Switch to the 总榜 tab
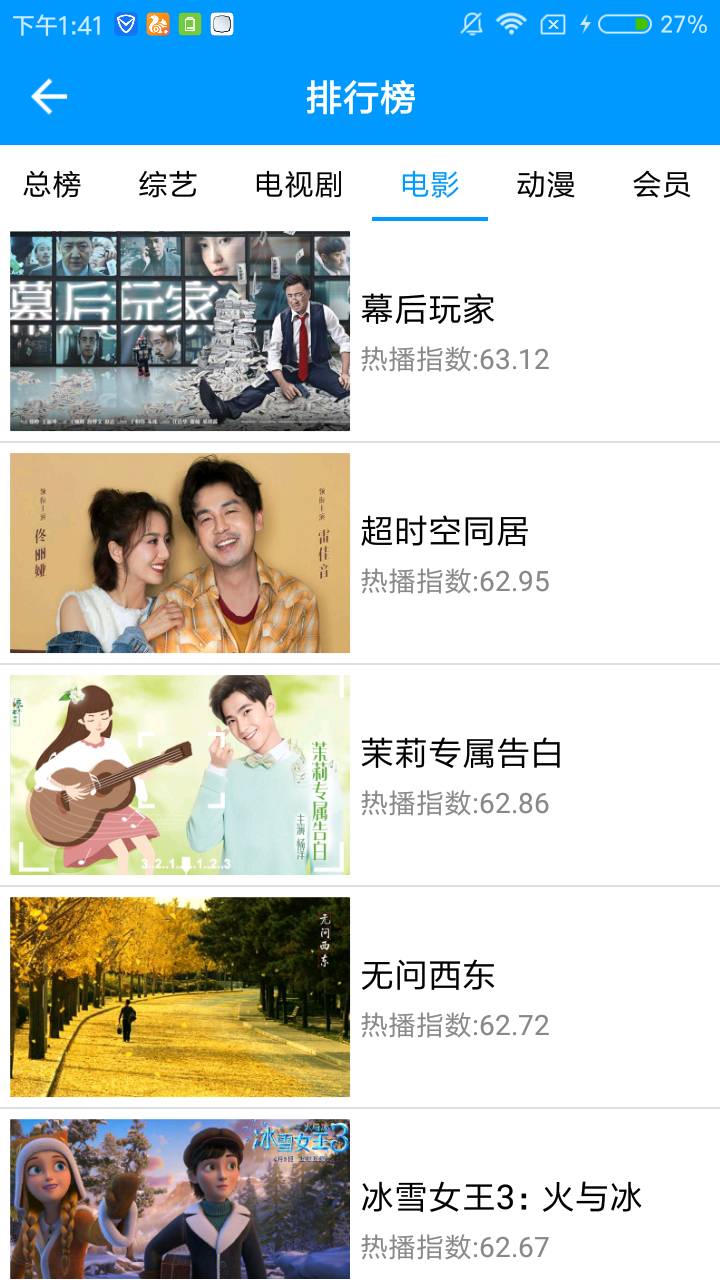This screenshot has height=1280, width=720. (x=52, y=185)
